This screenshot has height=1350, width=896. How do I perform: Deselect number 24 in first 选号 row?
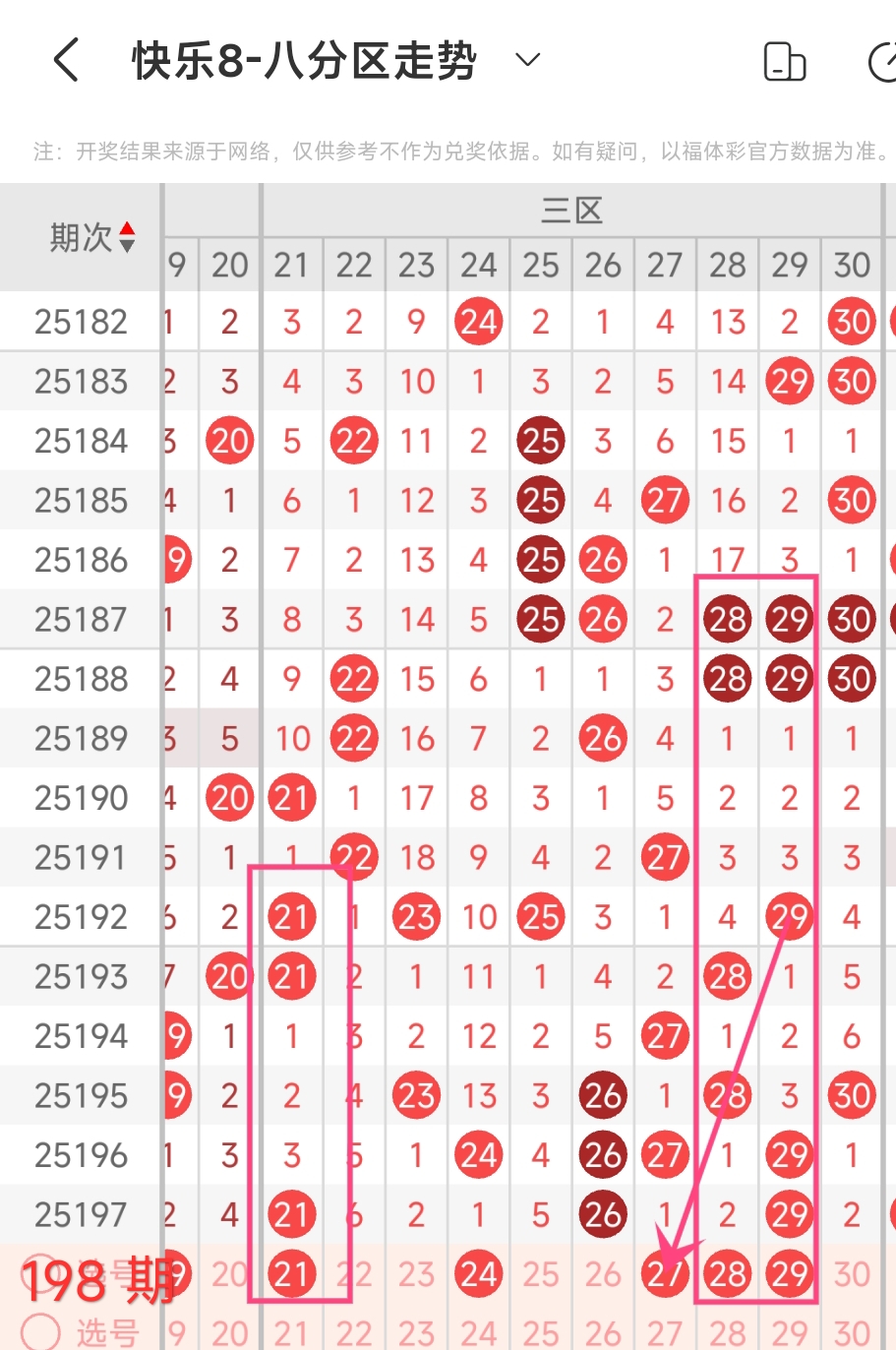pos(479,1274)
